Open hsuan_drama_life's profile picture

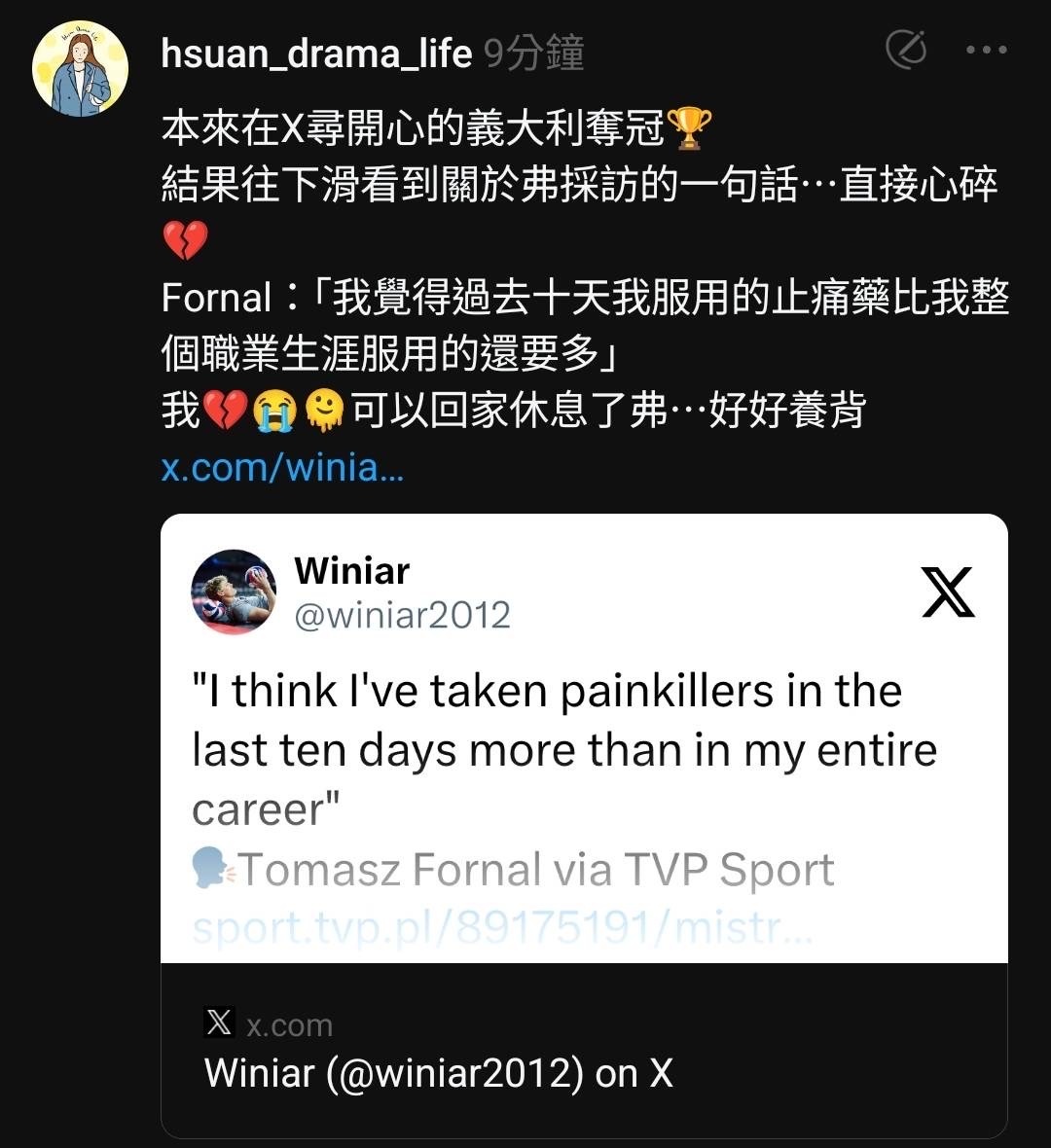[80, 69]
